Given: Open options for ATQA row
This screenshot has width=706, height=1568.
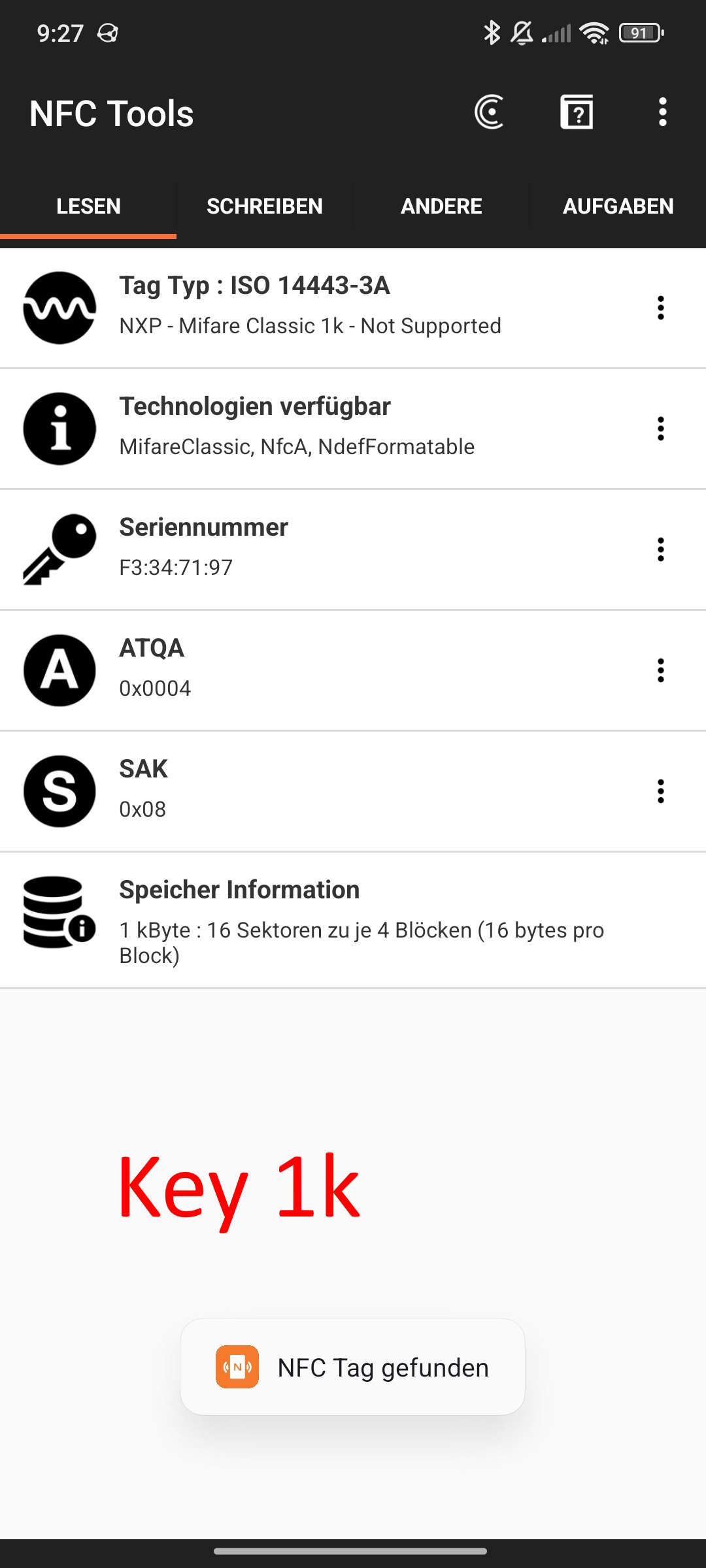Looking at the screenshot, I should (x=661, y=670).
